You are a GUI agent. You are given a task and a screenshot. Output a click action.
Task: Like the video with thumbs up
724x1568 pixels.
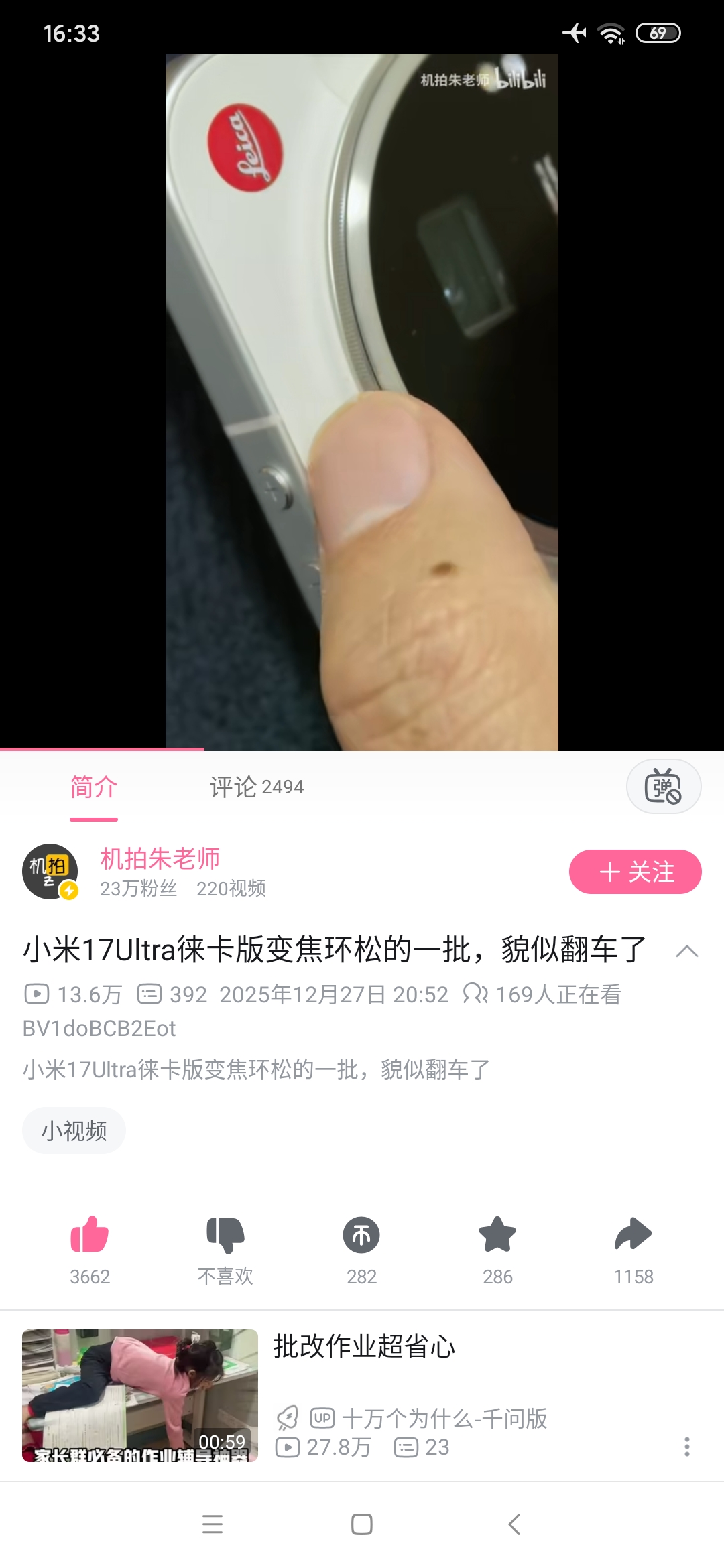(x=90, y=1234)
